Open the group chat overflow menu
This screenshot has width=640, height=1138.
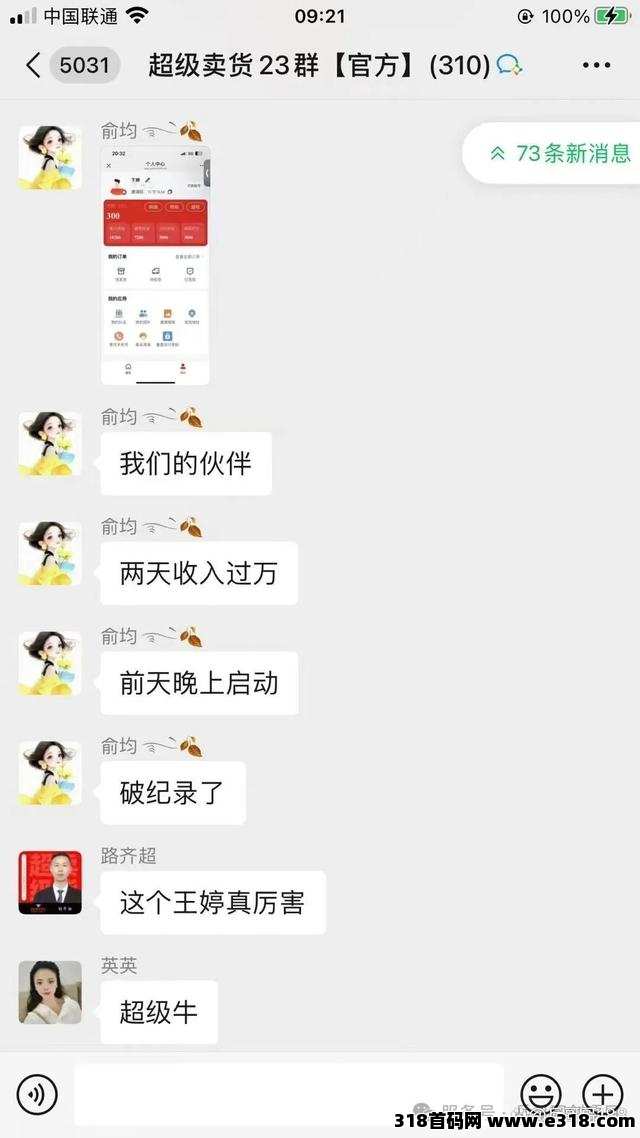click(x=596, y=66)
